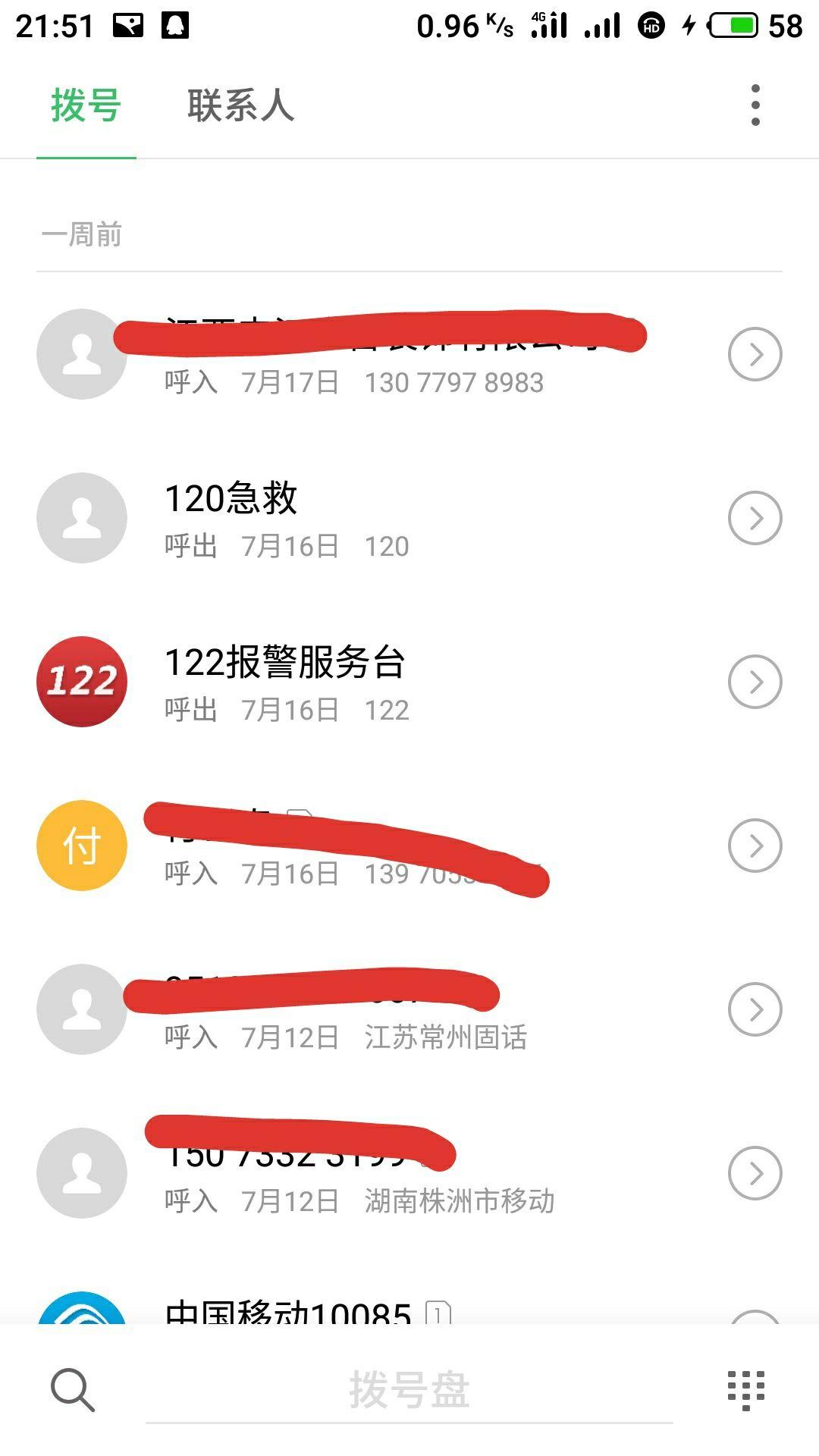The image size is (819, 1456).
Task: Open the search magnifier icon
Action: point(73,1389)
